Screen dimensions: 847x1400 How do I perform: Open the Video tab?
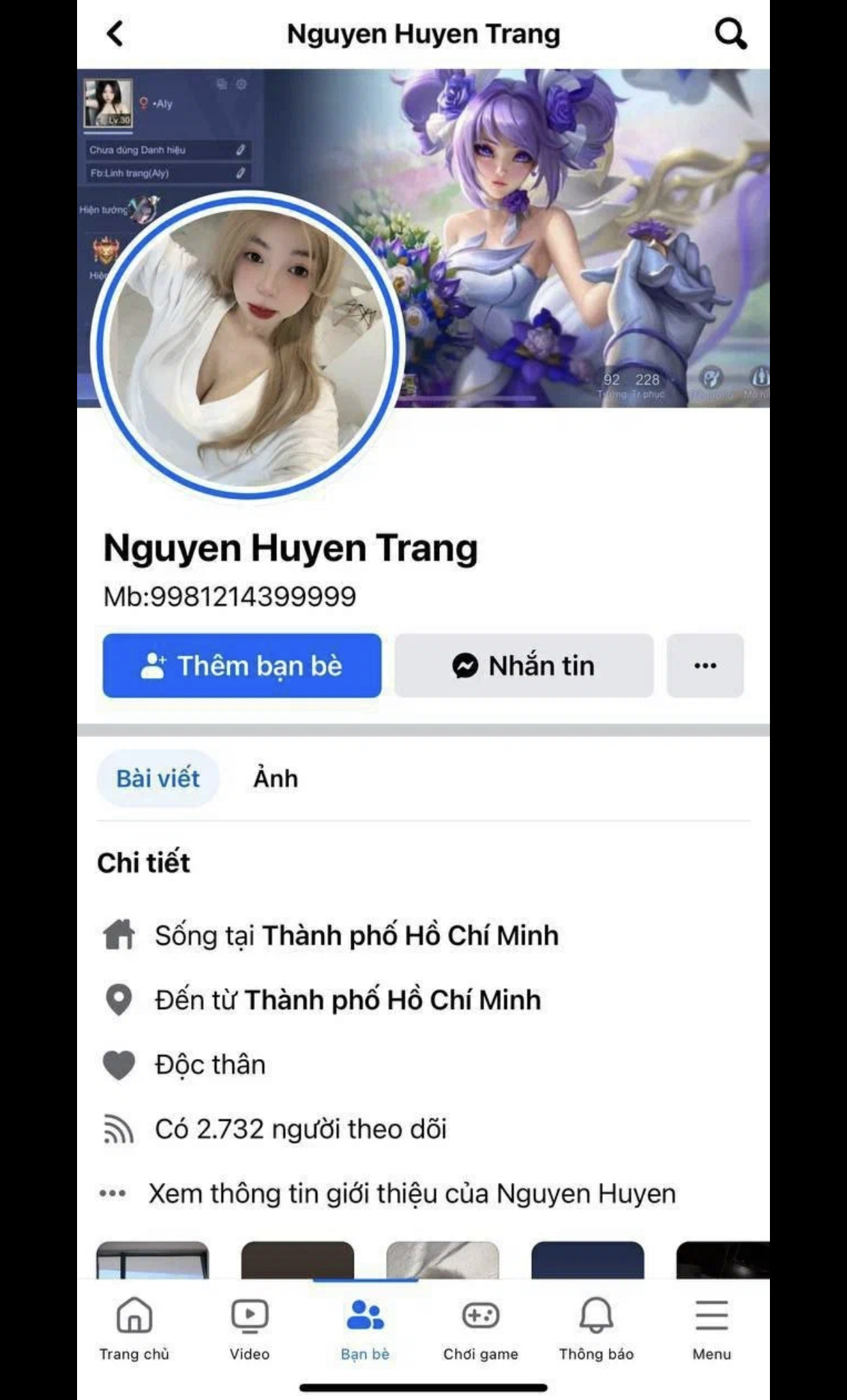pyautogui.click(x=250, y=1327)
